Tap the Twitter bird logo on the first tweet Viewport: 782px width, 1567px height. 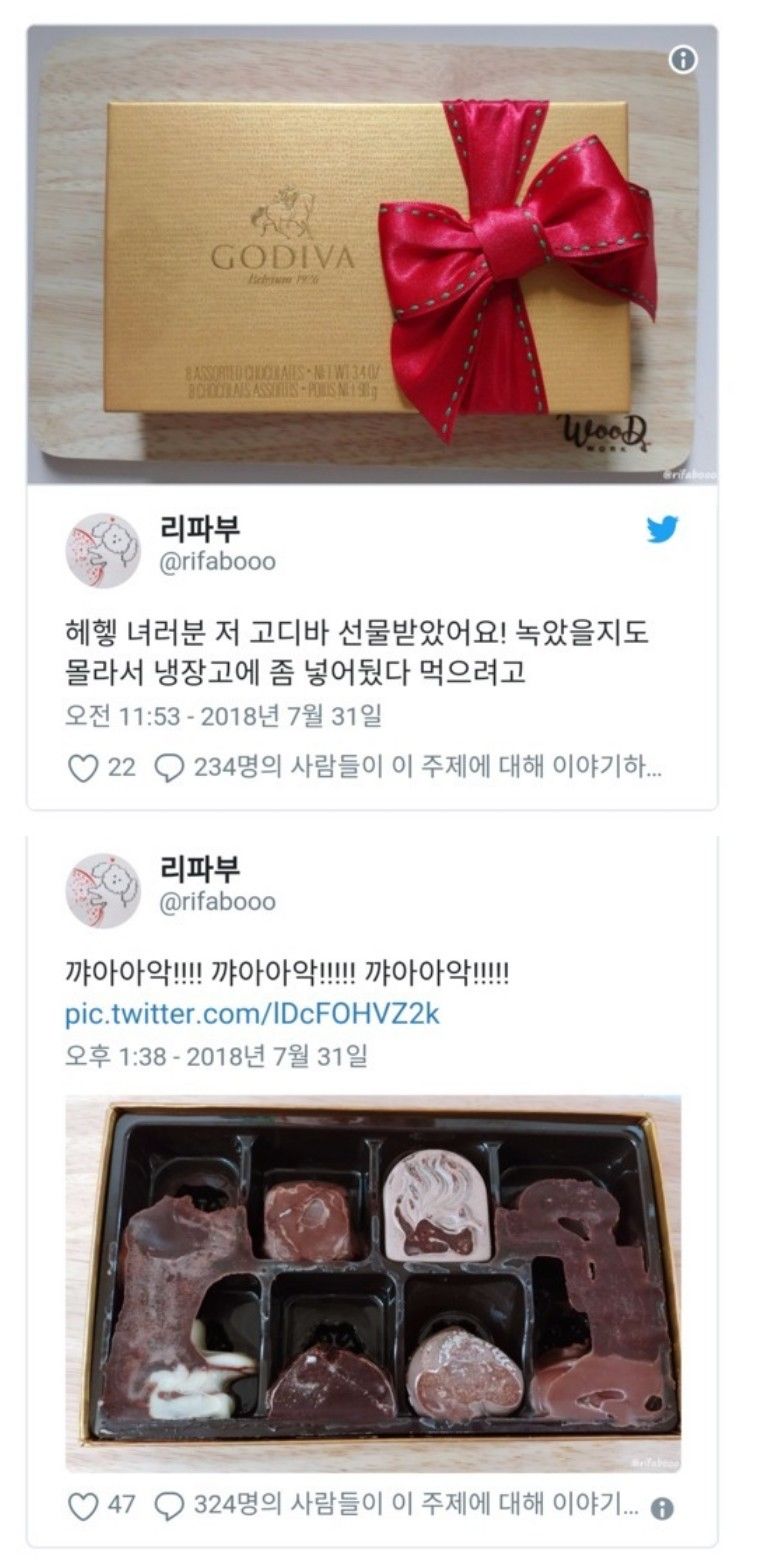coord(662,530)
